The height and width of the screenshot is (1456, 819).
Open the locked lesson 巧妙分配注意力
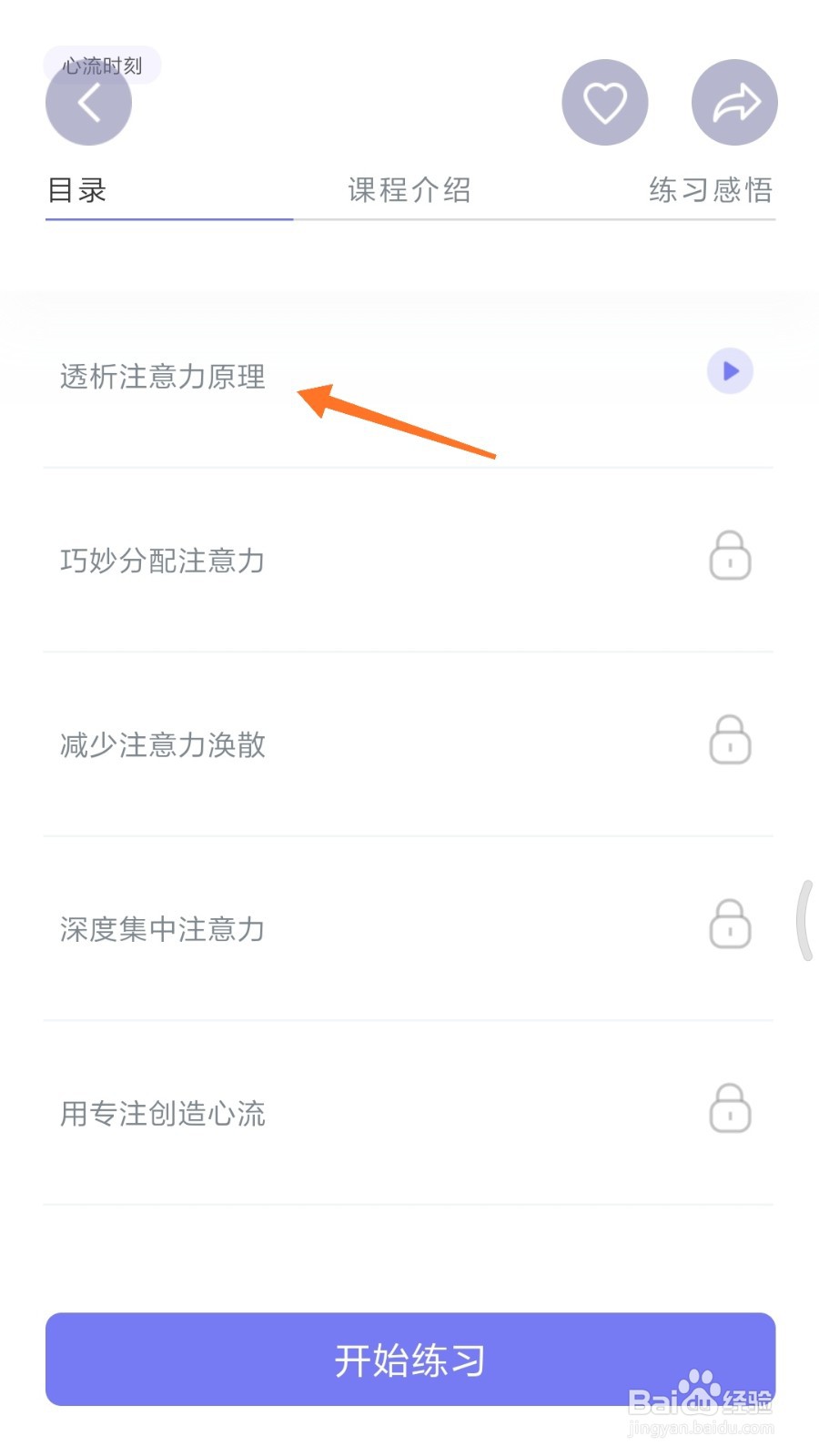tap(163, 561)
